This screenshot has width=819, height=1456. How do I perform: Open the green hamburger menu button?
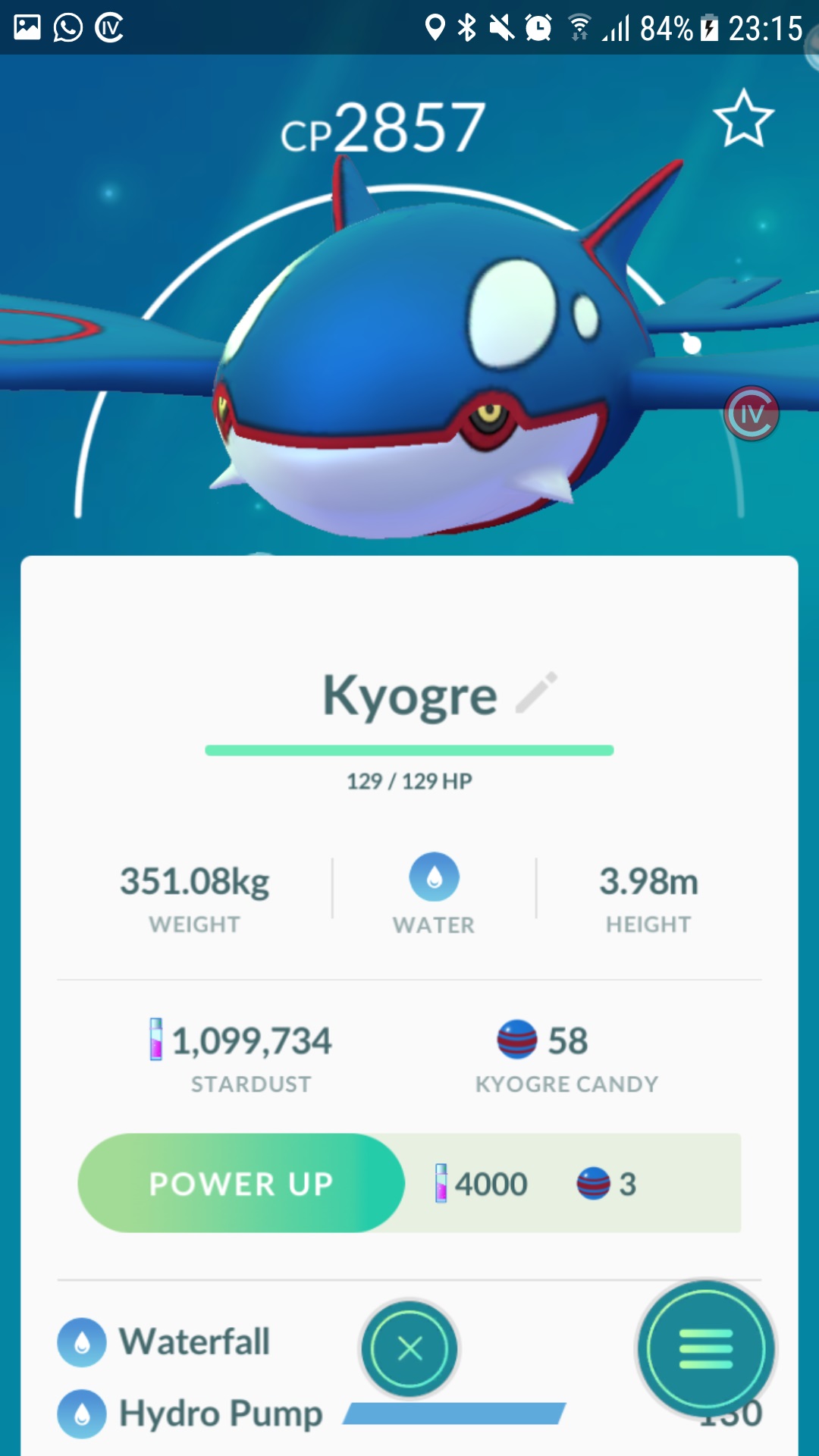click(706, 1349)
